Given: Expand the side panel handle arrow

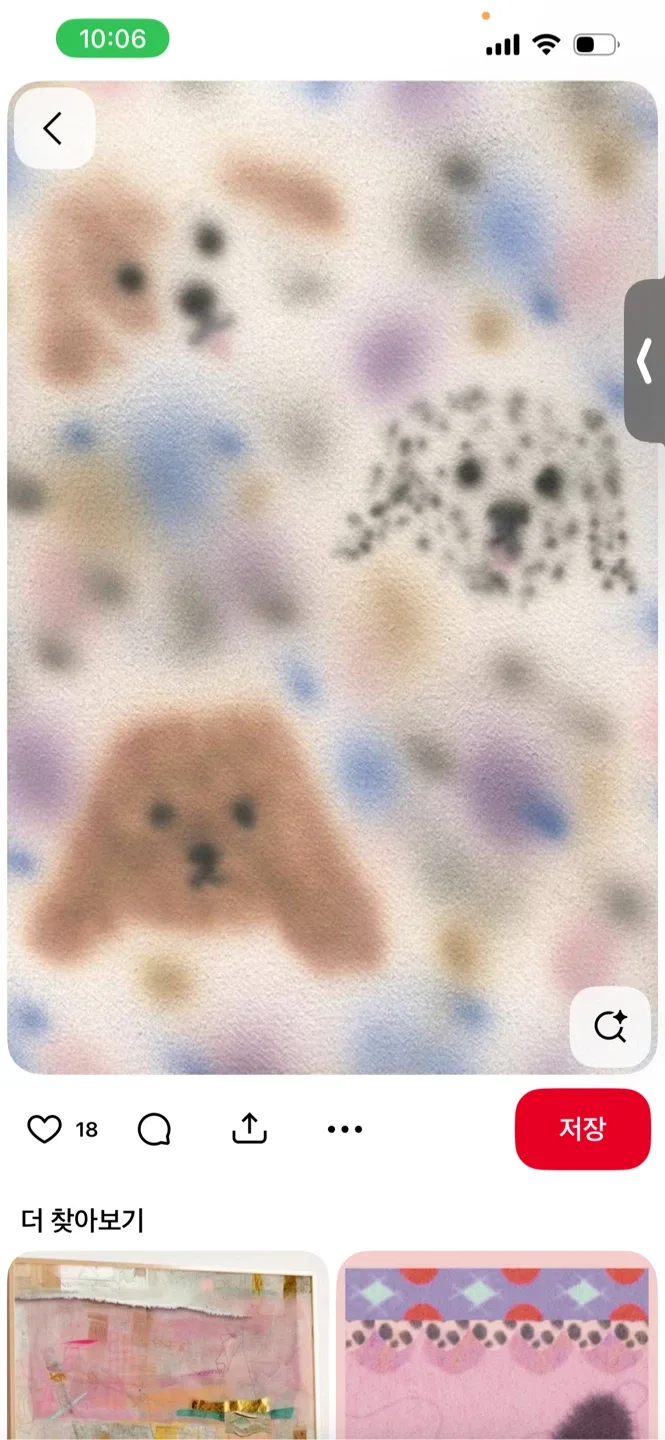Looking at the screenshot, I should click(646, 361).
